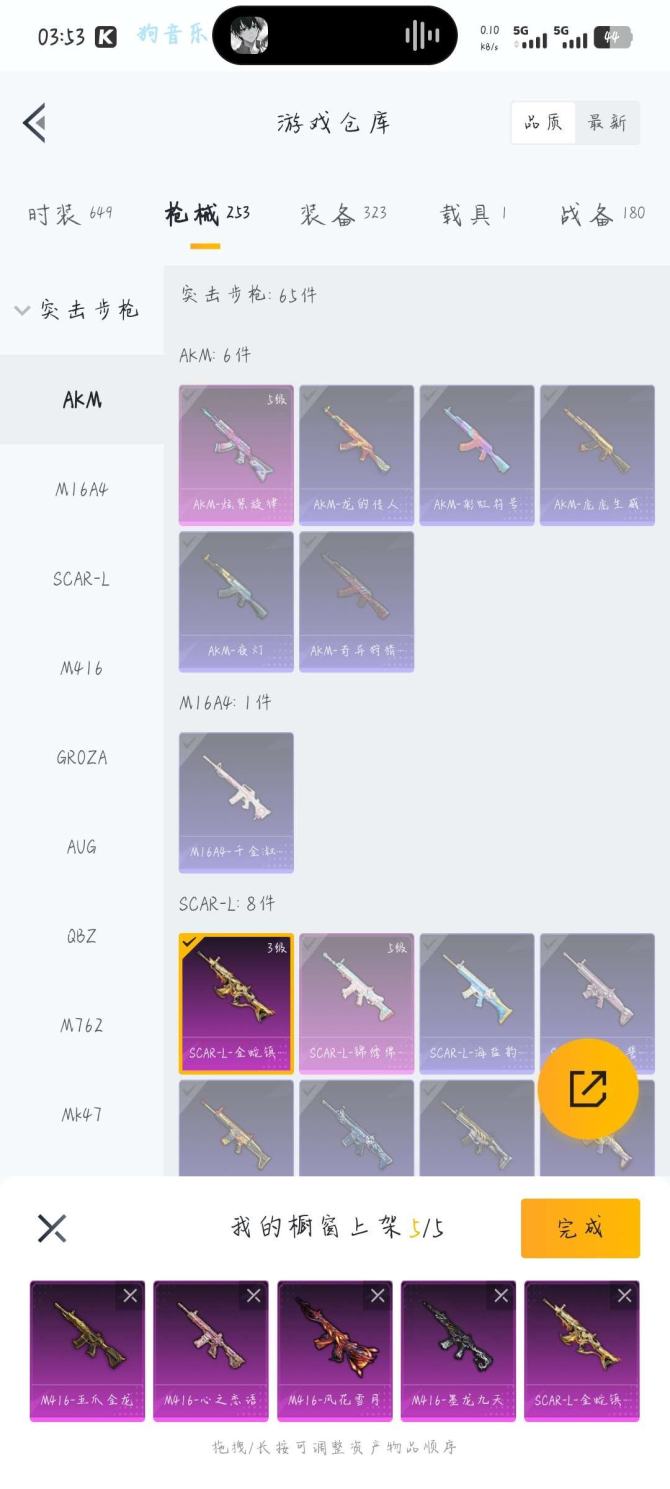This screenshot has width=670, height=1489.
Task: Select M762 in the side list
Action: pyautogui.click(x=81, y=1025)
